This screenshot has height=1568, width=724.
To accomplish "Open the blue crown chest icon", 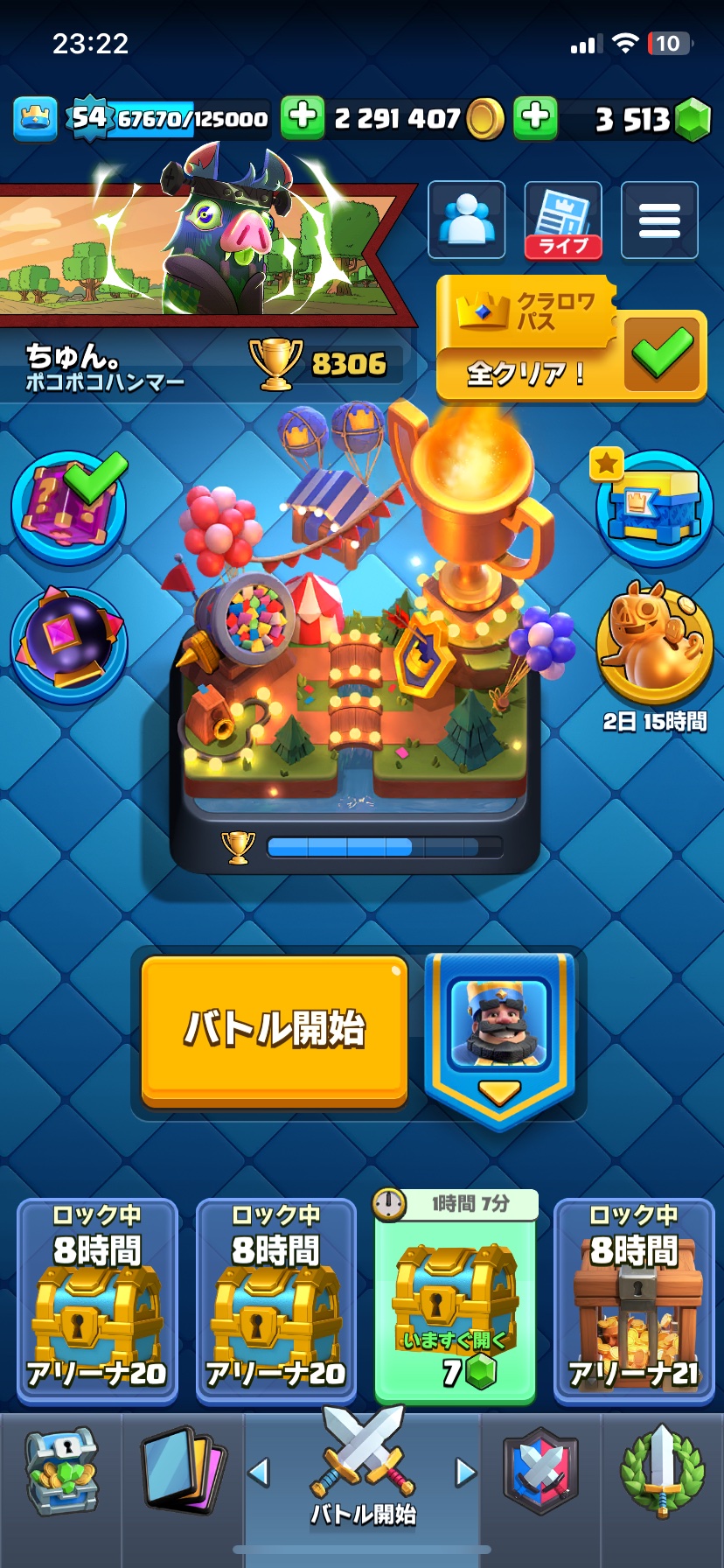I will [x=655, y=507].
